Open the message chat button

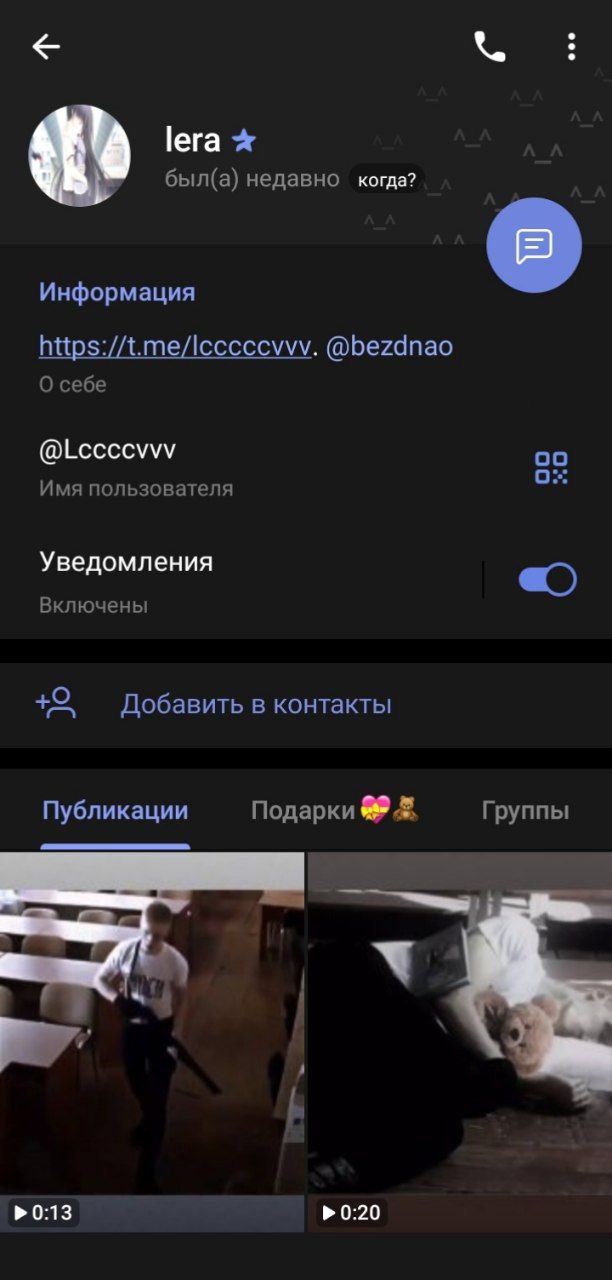534,245
